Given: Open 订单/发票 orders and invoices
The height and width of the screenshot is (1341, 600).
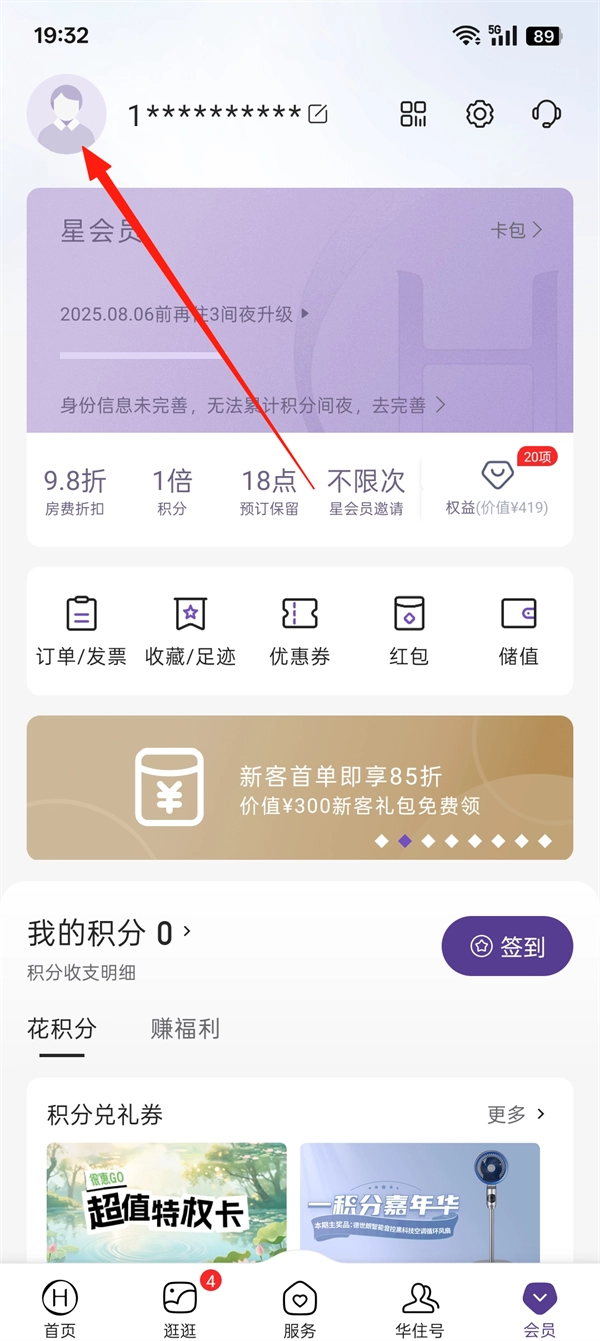Looking at the screenshot, I should click(81, 630).
